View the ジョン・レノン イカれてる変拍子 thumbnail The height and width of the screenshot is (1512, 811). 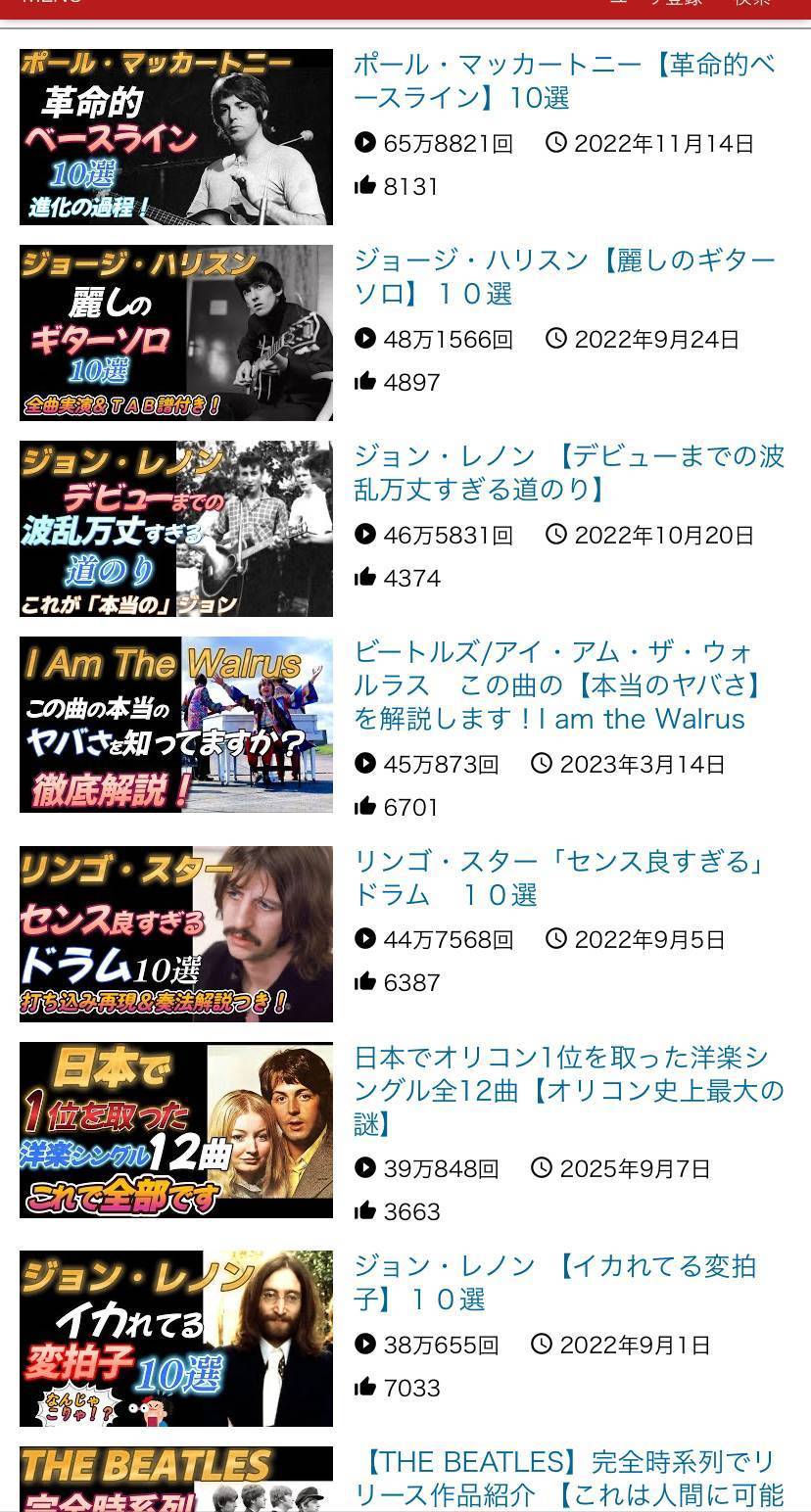point(176,1338)
